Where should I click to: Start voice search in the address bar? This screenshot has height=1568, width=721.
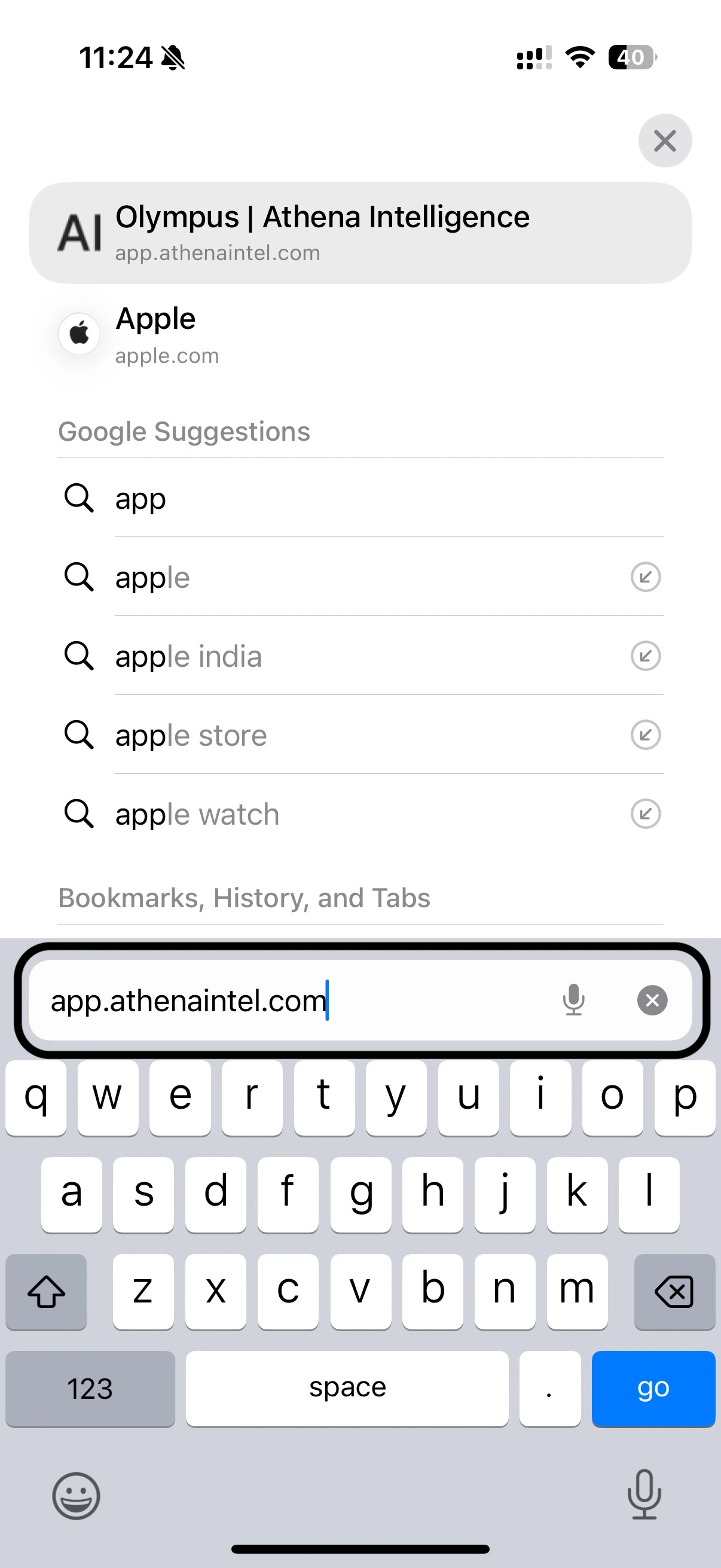(573, 1000)
